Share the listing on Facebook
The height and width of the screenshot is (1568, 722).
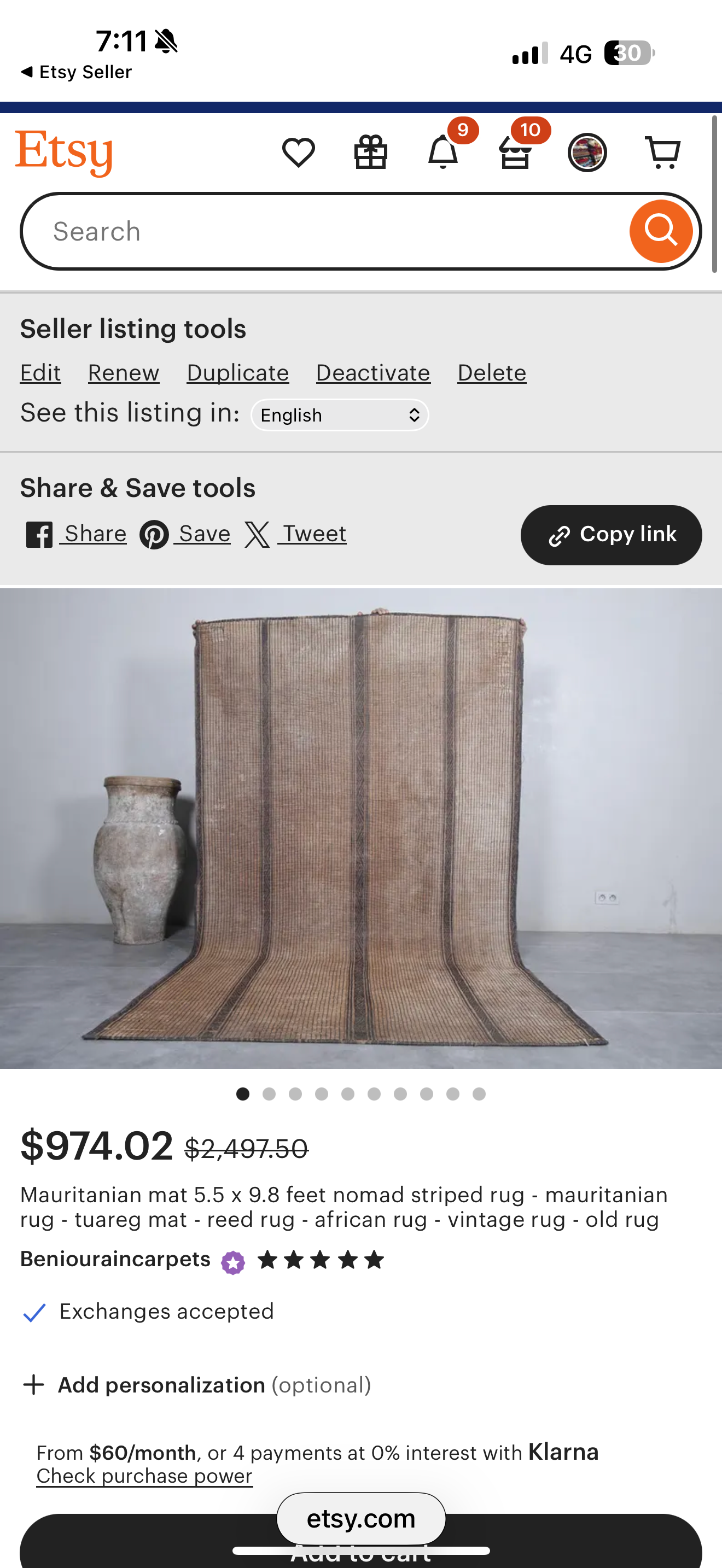click(x=77, y=535)
